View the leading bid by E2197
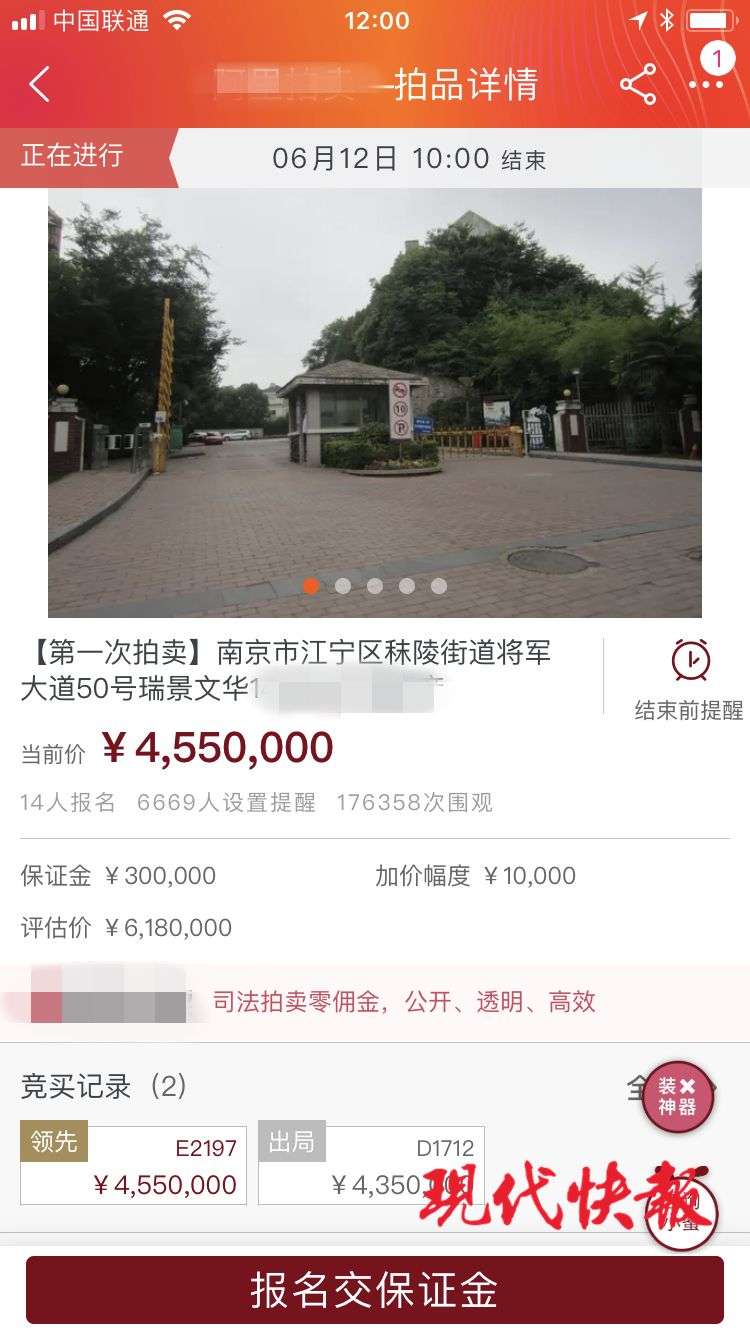Viewport: 750px width, 1334px height. tap(133, 1166)
